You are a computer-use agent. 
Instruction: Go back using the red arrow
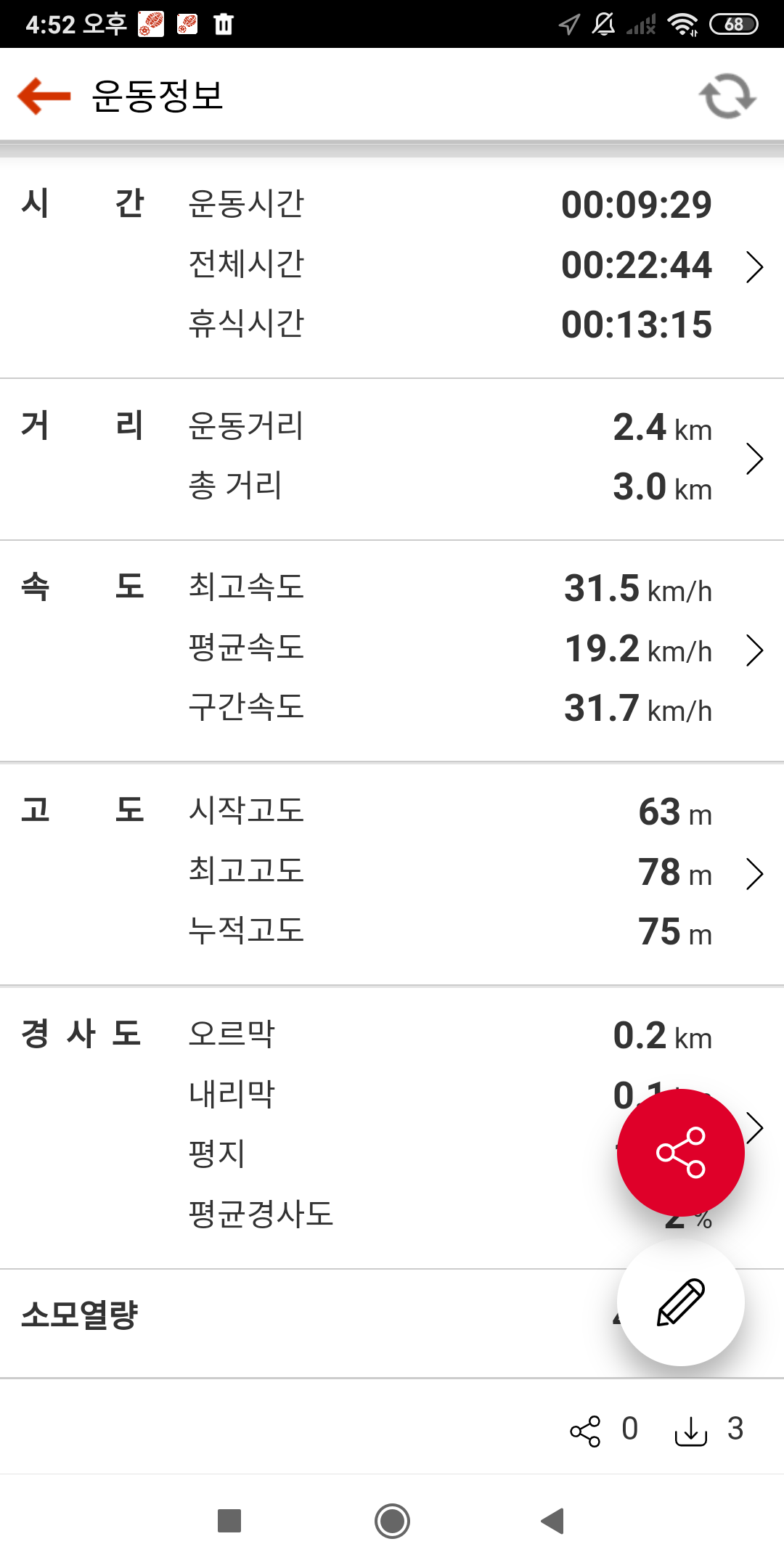tap(44, 96)
